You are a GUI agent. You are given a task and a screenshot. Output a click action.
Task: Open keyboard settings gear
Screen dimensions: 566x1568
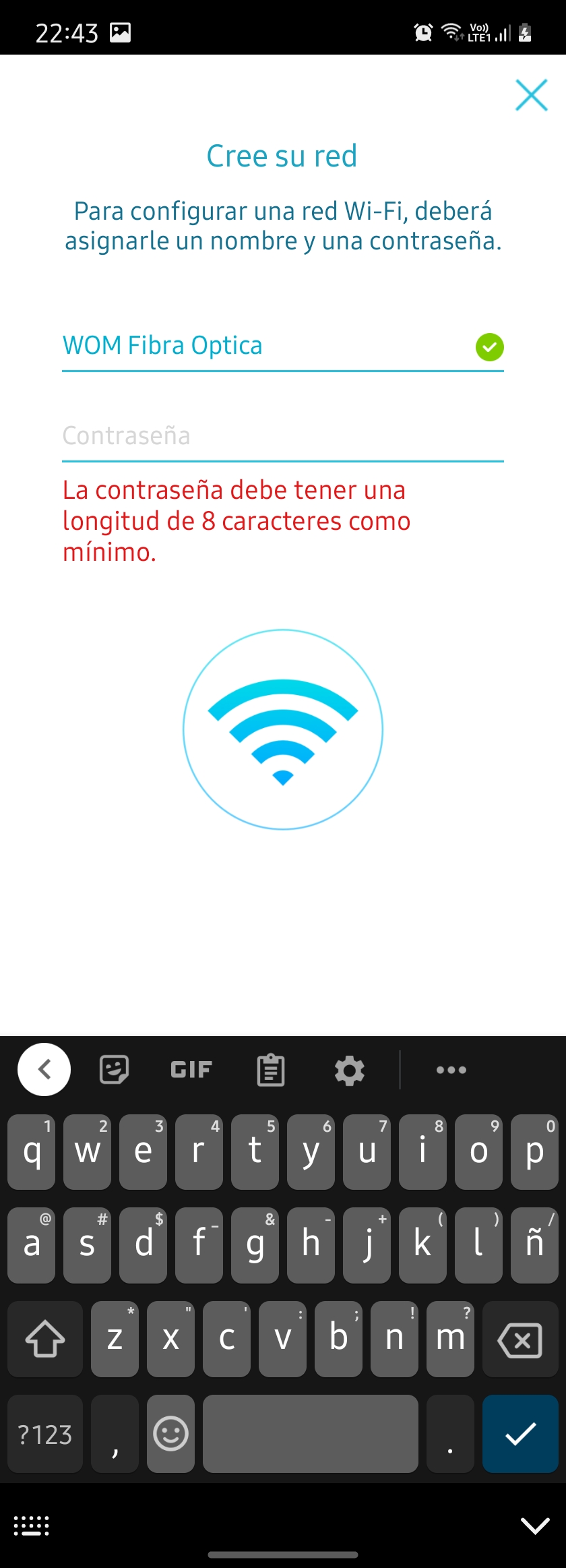(349, 1070)
